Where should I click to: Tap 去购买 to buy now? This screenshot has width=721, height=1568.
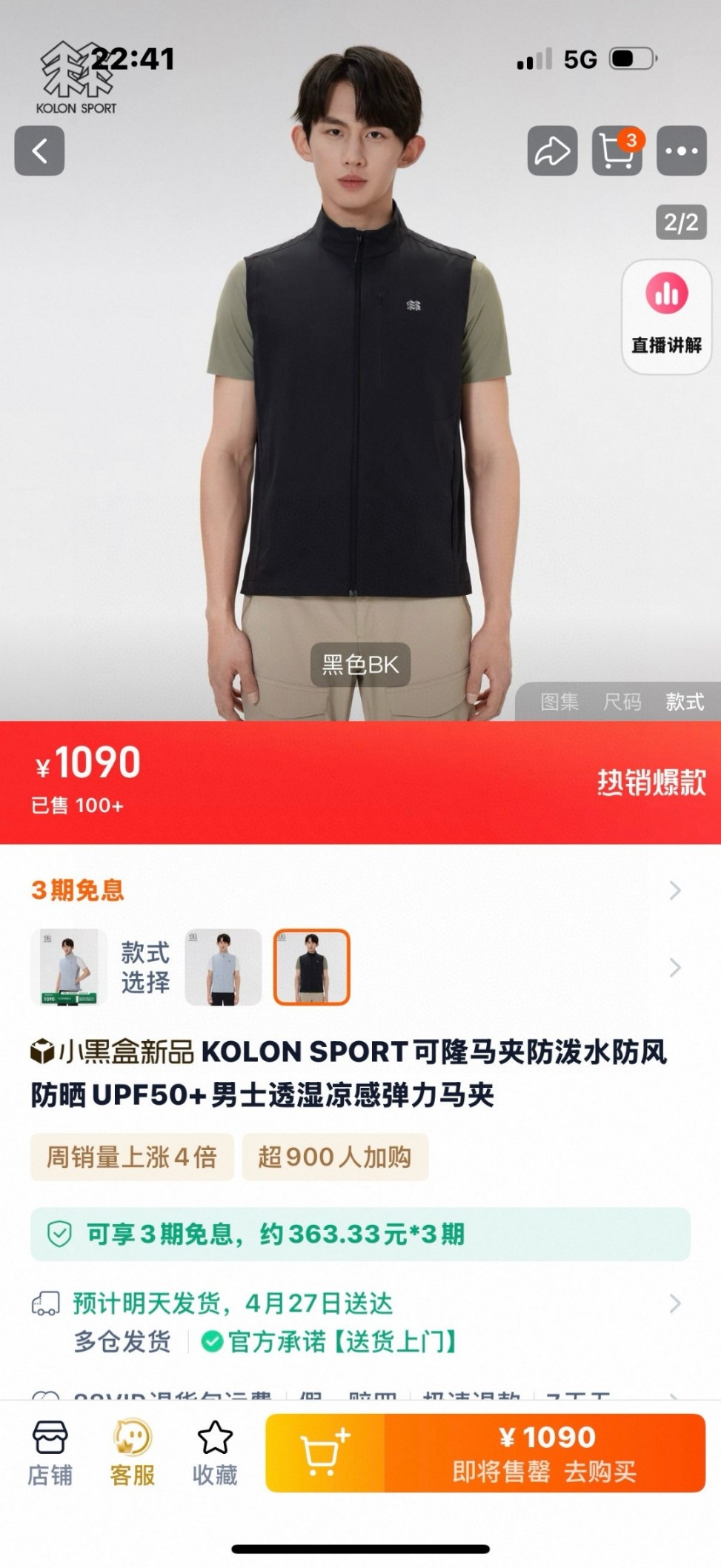click(545, 1453)
